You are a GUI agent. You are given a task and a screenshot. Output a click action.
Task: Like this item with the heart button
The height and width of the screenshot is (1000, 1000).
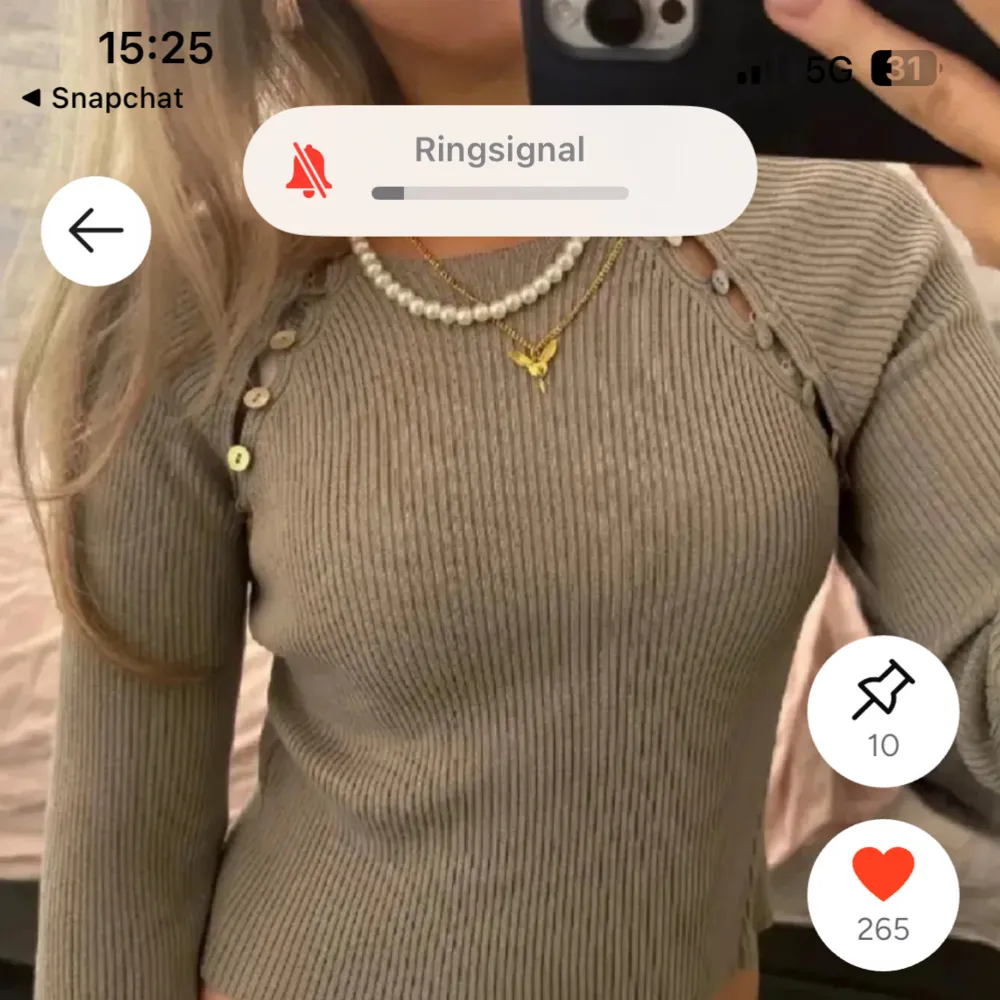883,894
